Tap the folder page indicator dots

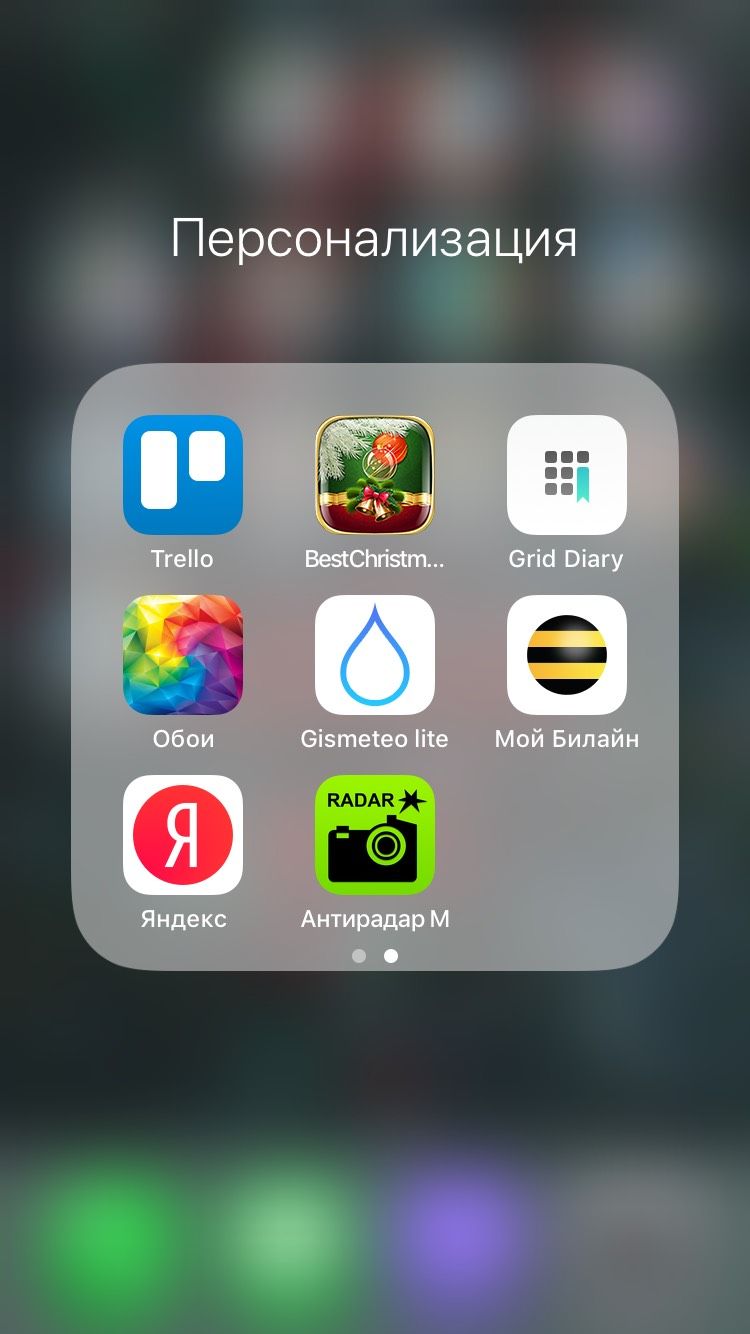375,956
